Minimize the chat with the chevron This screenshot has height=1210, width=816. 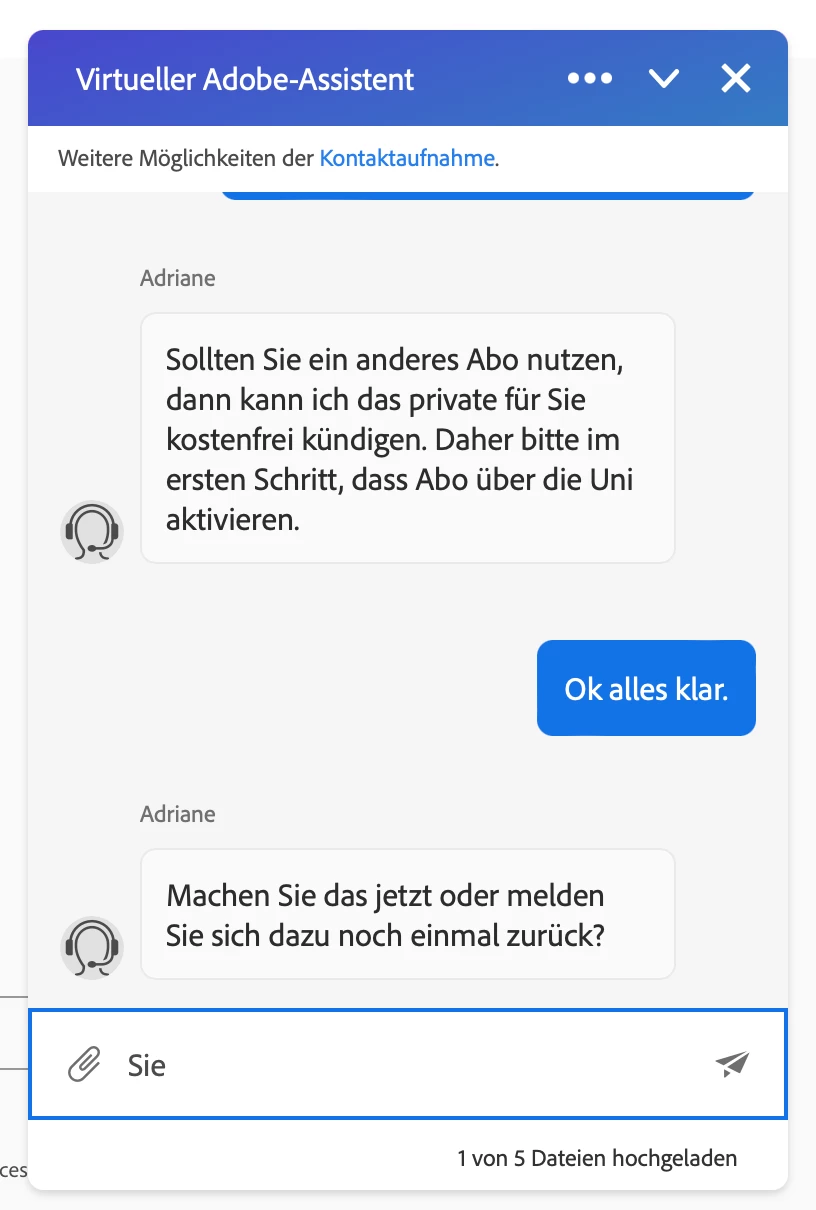tap(664, 79)
